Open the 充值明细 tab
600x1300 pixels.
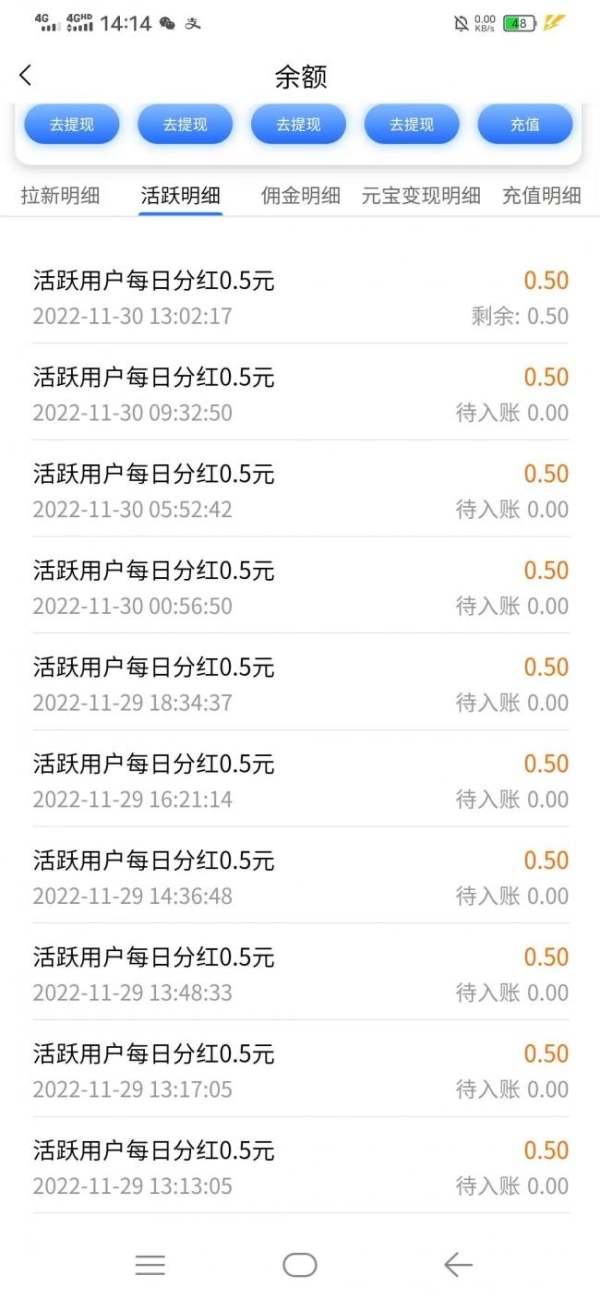[x=541, y=195]
